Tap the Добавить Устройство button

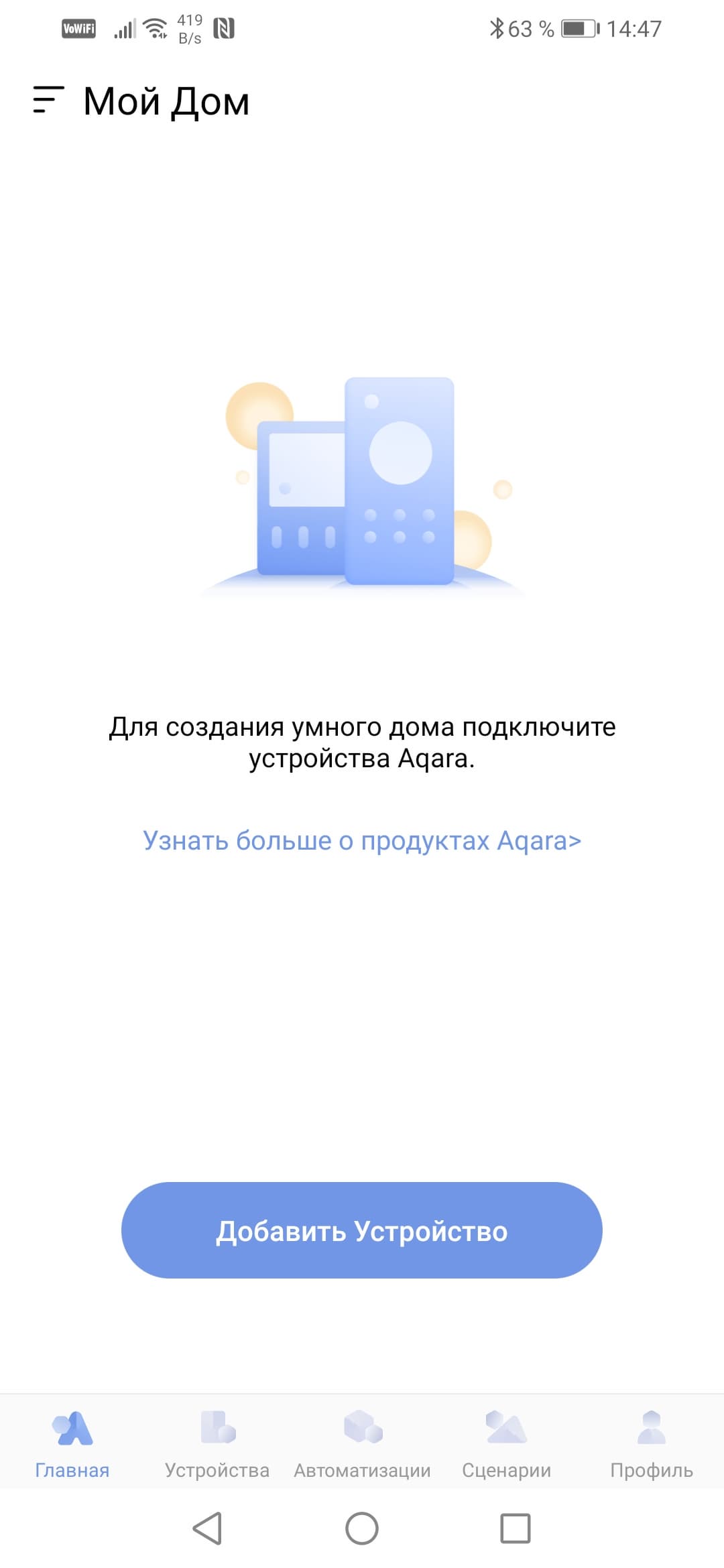[x=361, y=1230]
